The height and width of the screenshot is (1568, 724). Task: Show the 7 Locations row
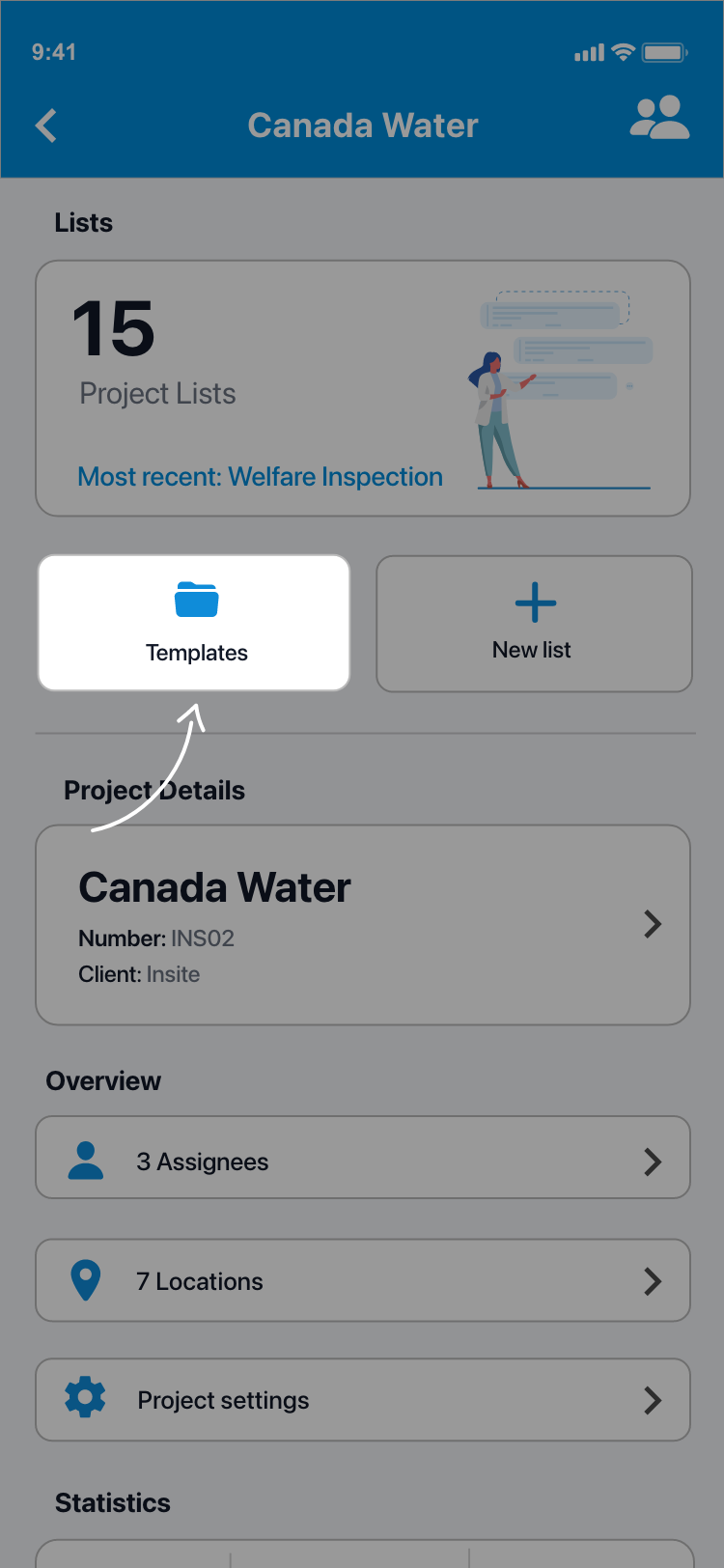pyautogui.click(x=363, y=1280)
